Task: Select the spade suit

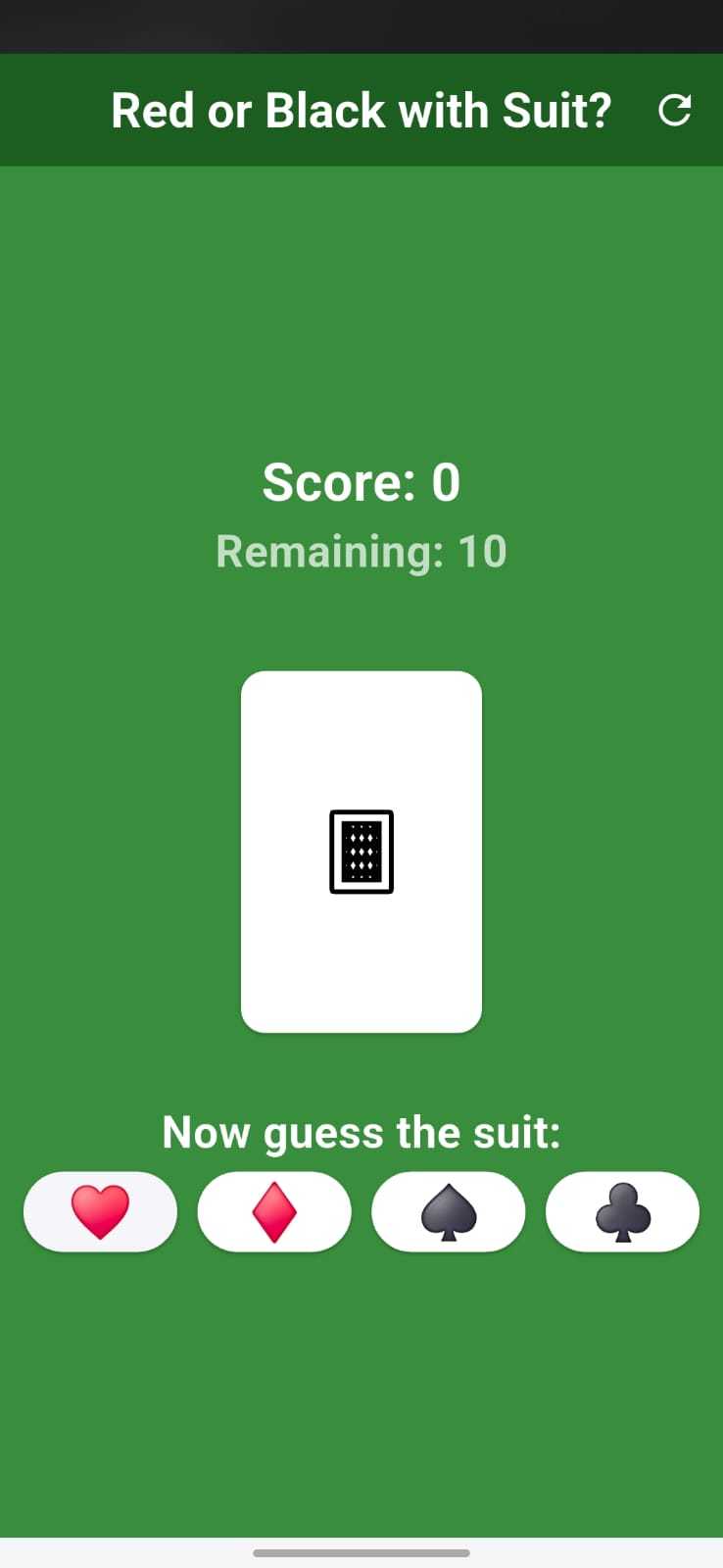Action: tap(448, 1211)
